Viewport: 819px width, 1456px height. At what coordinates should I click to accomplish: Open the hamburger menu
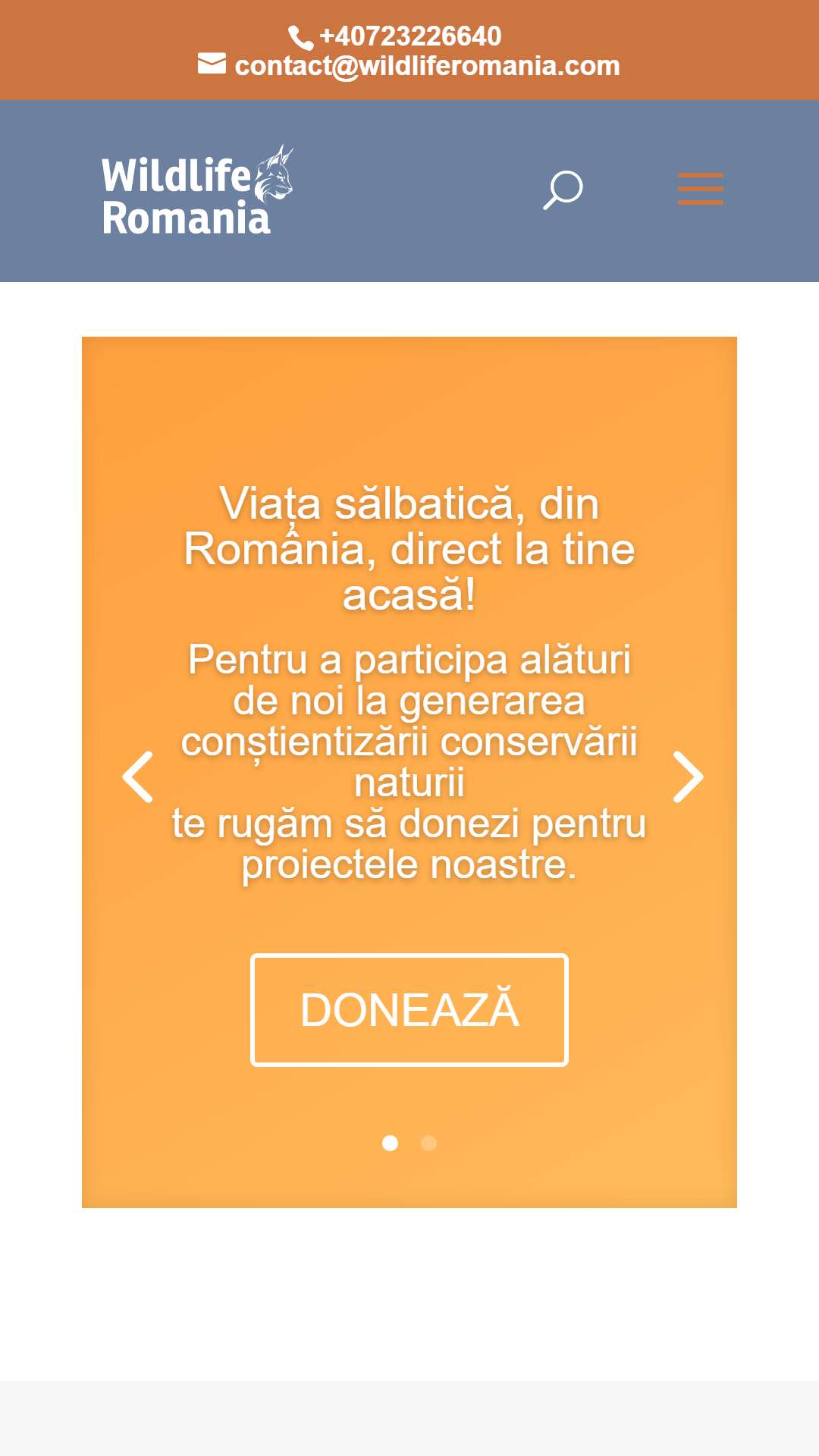[x=700, y=189]
